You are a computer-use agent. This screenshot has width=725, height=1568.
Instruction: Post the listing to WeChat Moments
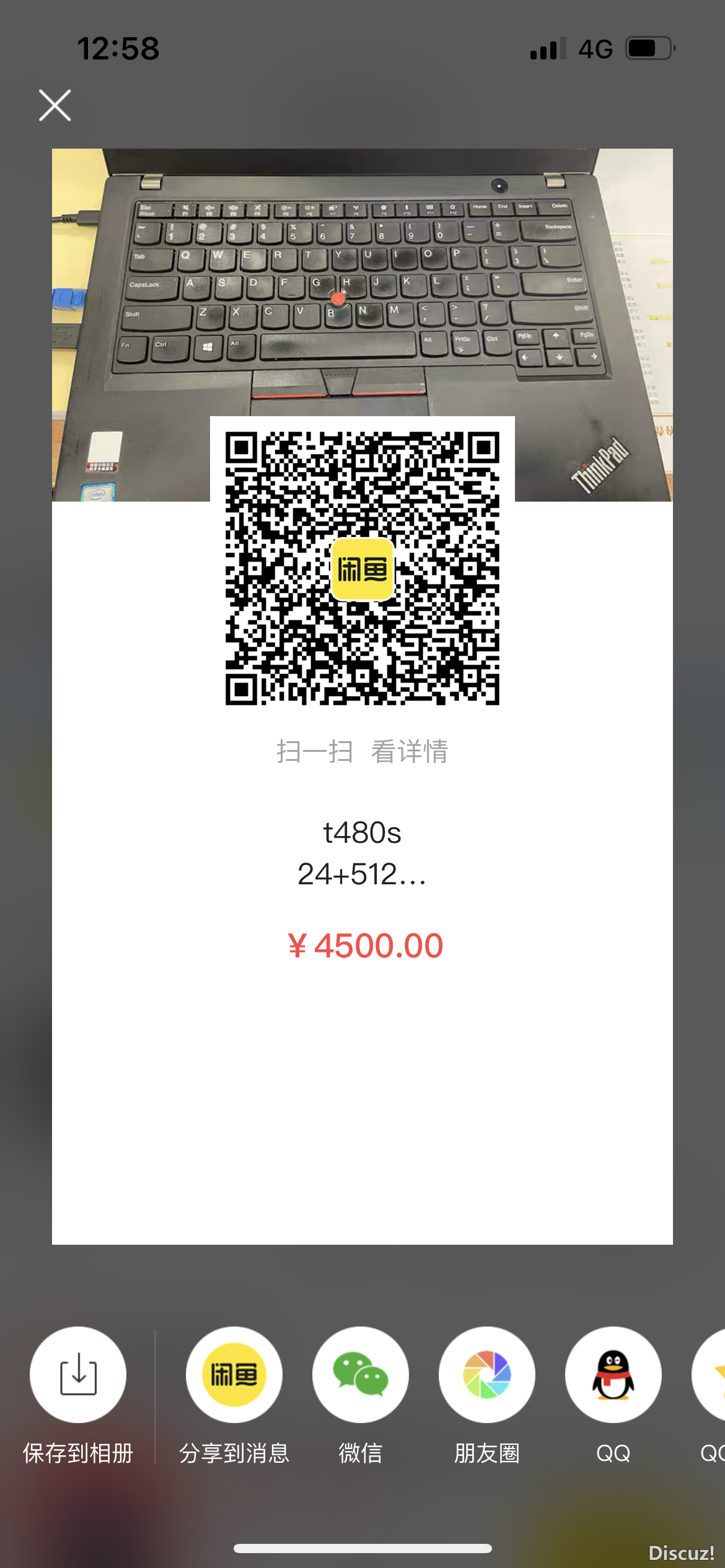(x=487, y=1375)
